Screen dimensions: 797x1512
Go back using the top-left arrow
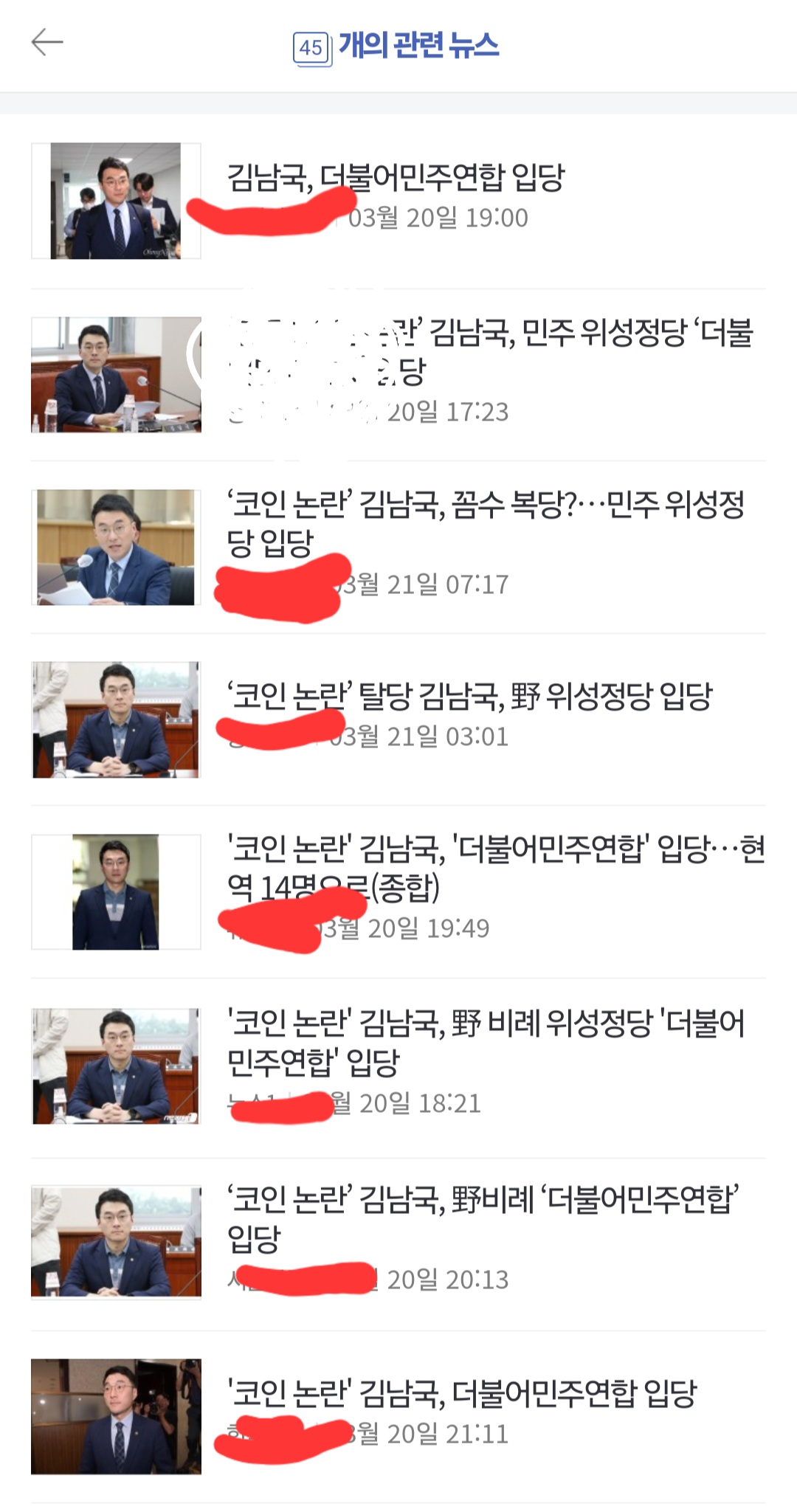coord(47,43)
